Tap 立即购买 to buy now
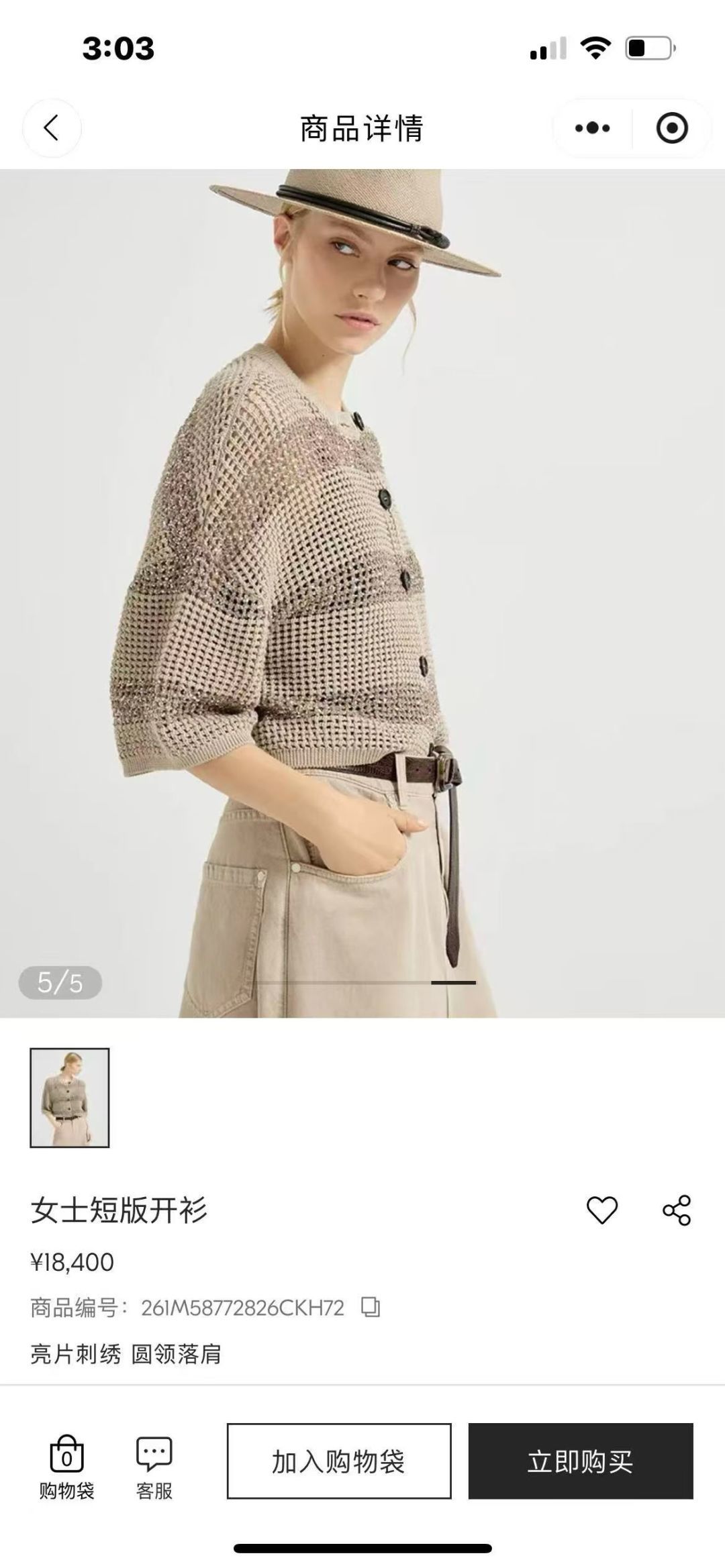The width and height of the screenshot is (725, 1568). (x=581, y=1461)
